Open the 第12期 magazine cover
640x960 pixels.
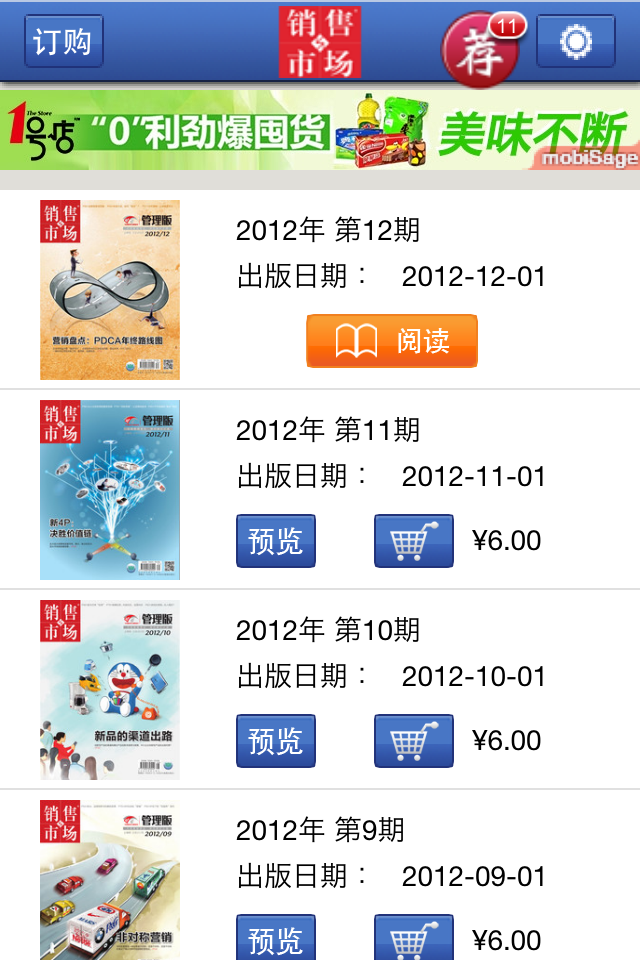coord(110,290)
